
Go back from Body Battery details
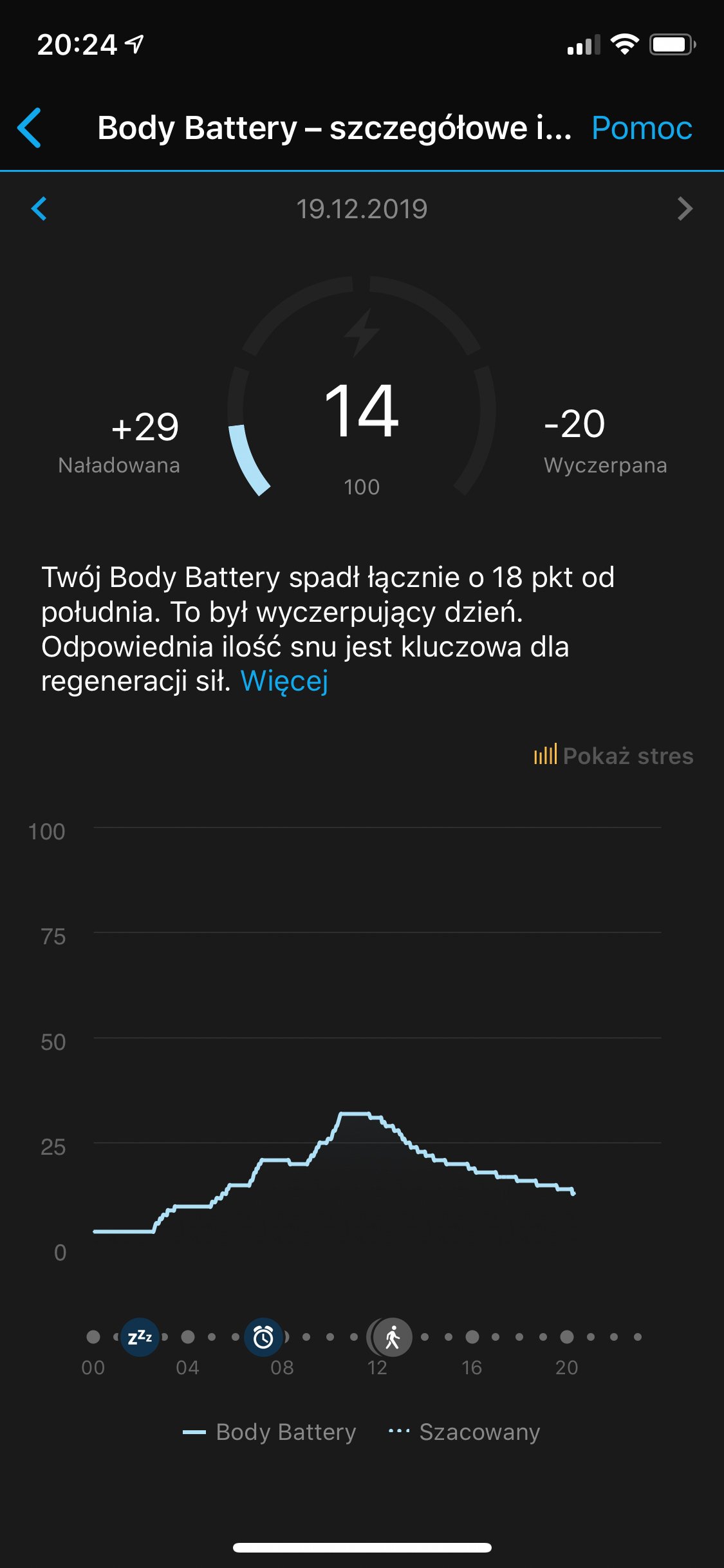click(x=30, y=128)
